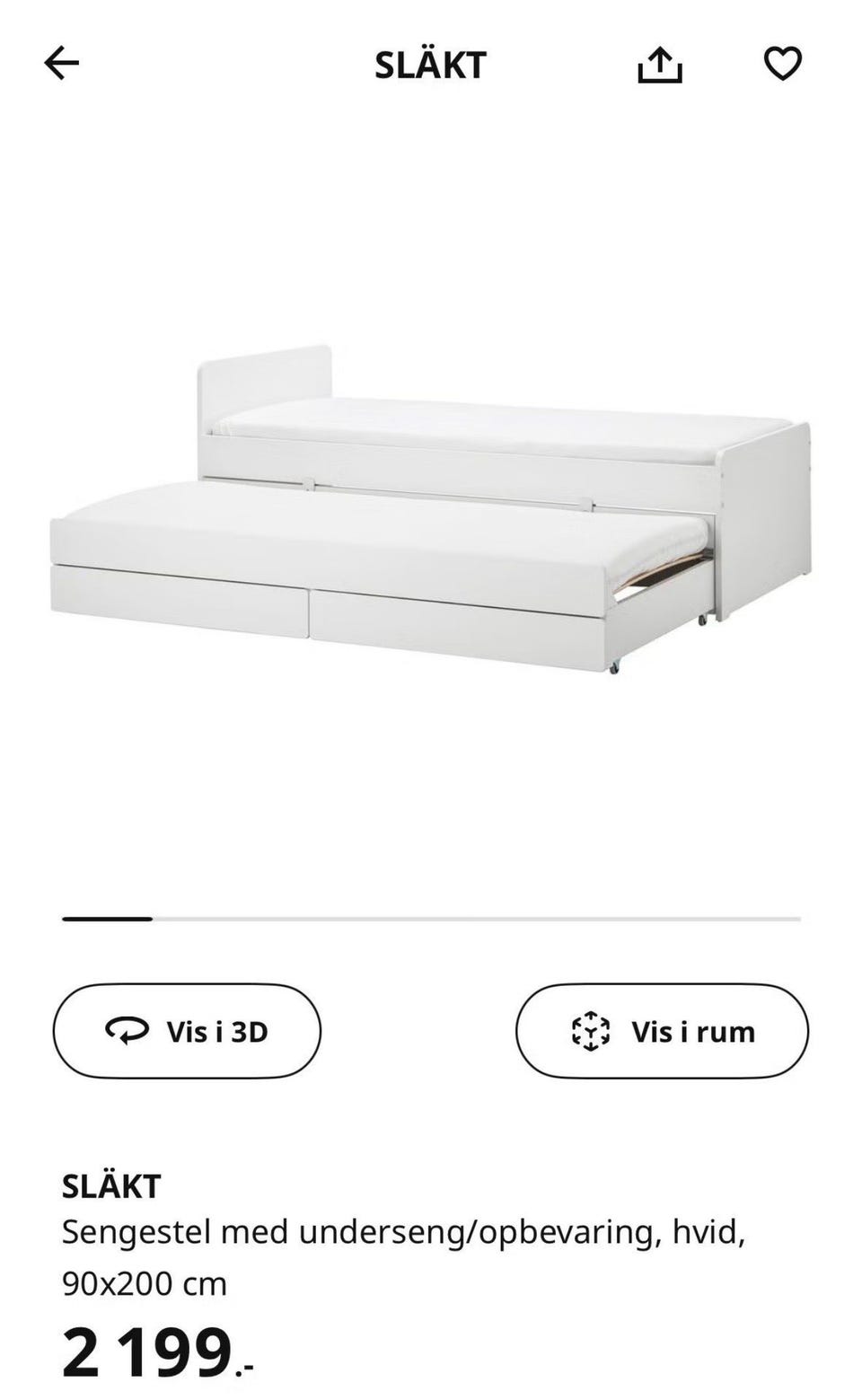The height and width of the screenshot is (1400, 862).
Task: Tap the SLÄKT product name heading
Action: pyautogui.click(x=111, y=1187)
